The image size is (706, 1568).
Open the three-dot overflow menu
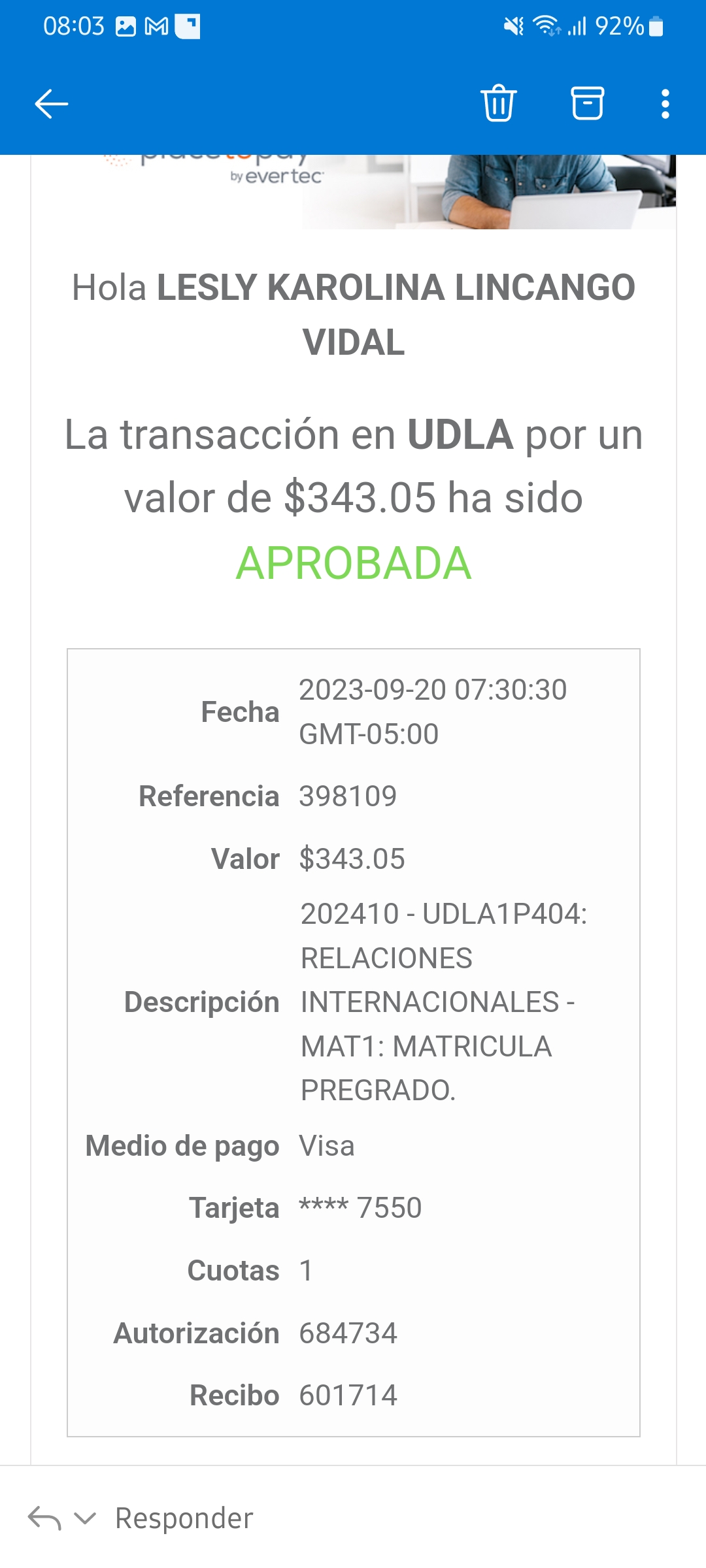coord(665,104)
